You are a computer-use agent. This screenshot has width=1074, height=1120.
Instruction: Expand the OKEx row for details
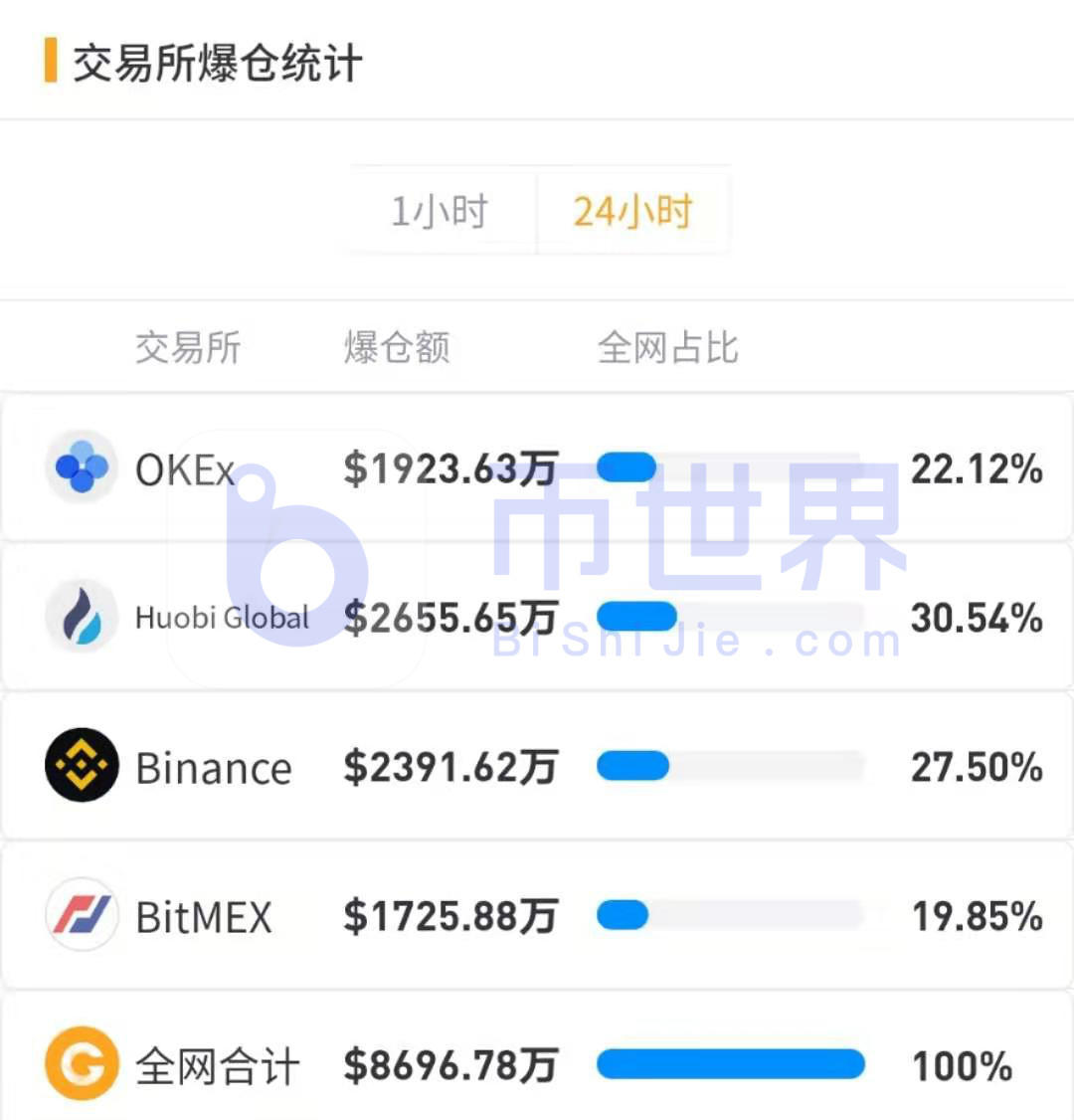click(x=537, y=467)
